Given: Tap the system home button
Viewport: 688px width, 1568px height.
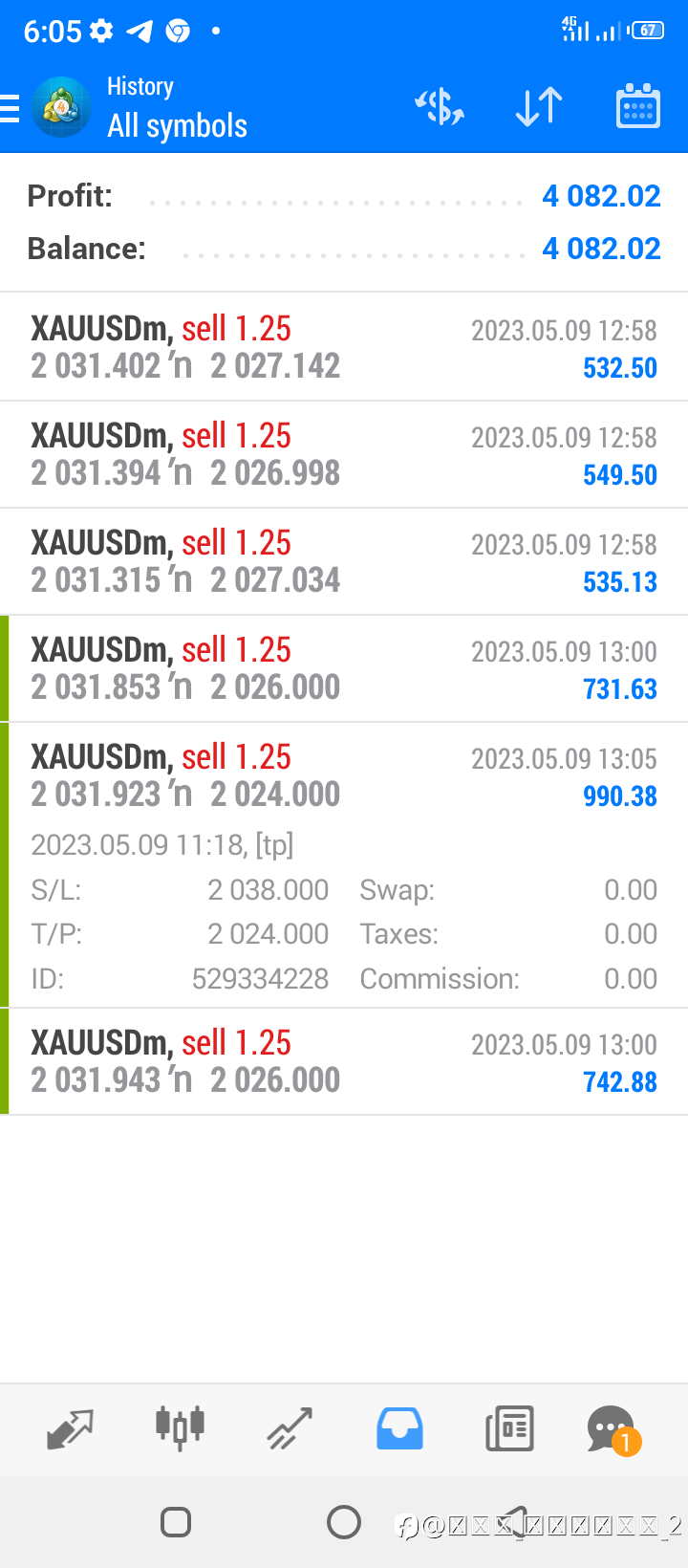Looking at the screenshot, I should point(344,1521).
